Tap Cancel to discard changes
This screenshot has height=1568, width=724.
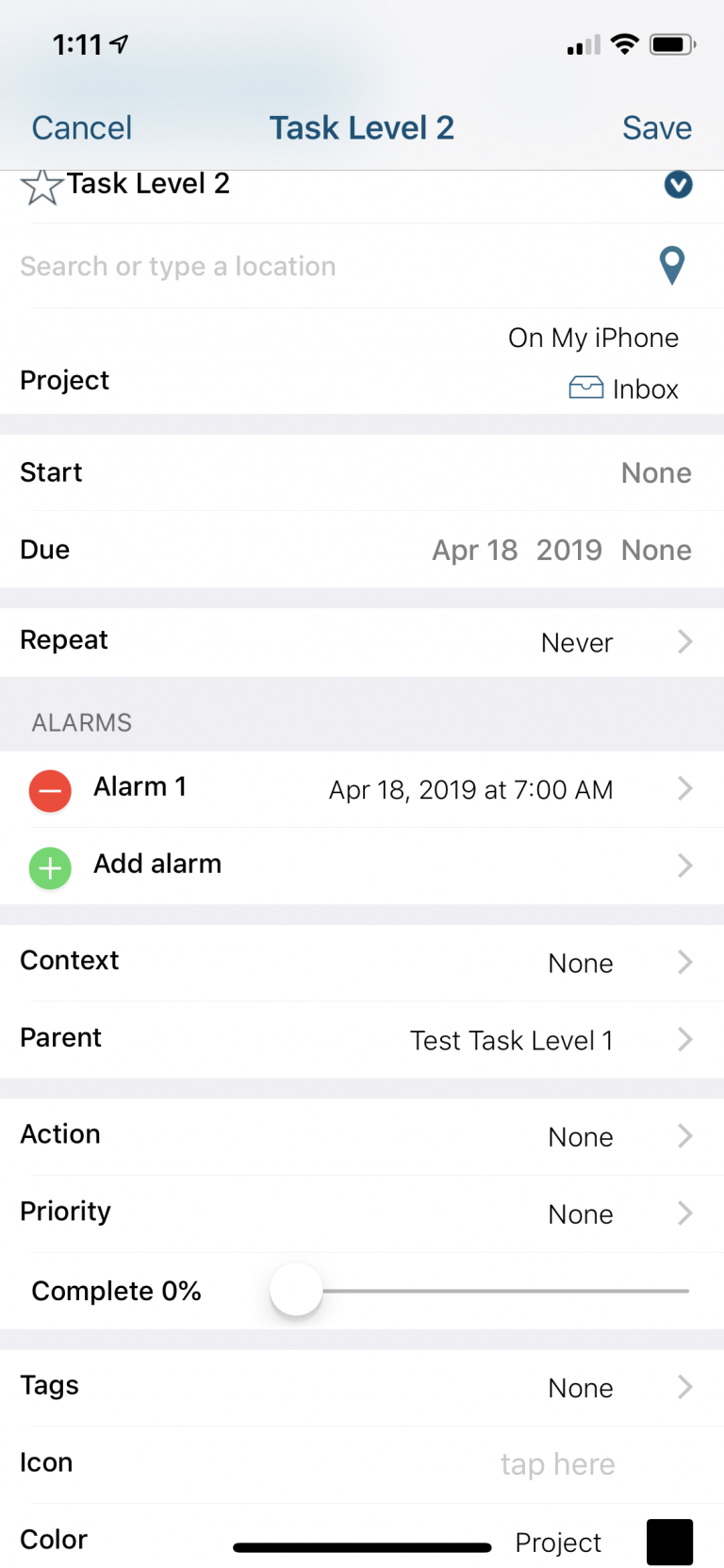pos(81,127)
